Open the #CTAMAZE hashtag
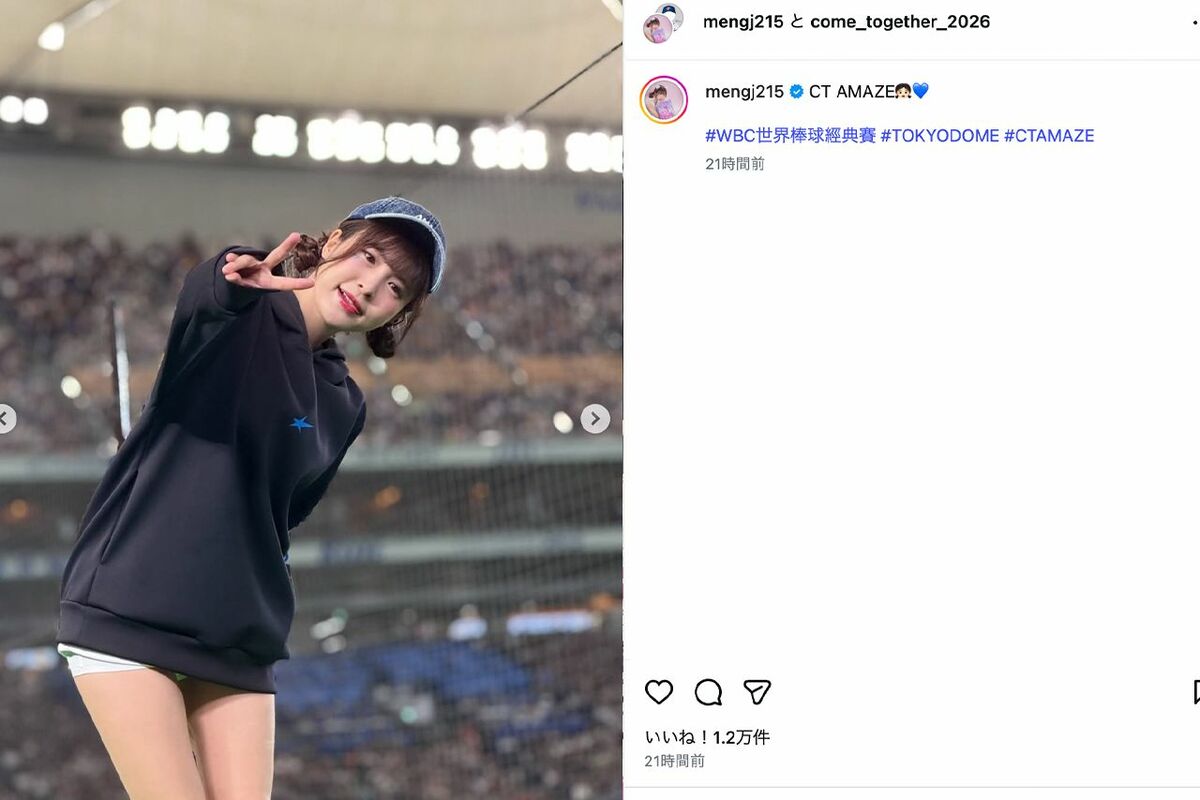The height and width of the screenshot is (800, 1200). pos(1048,135)
